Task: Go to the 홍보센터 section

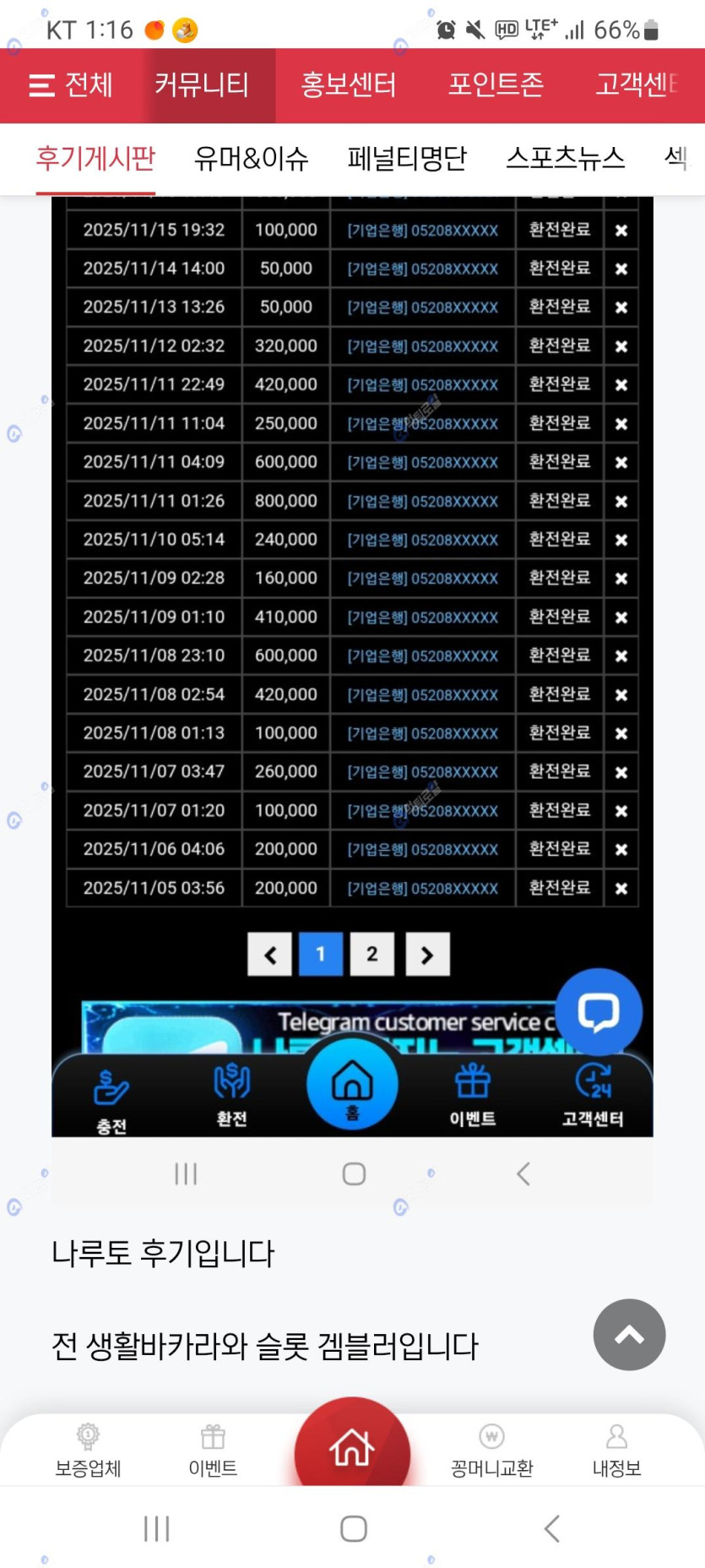Action: click(349, 85)
